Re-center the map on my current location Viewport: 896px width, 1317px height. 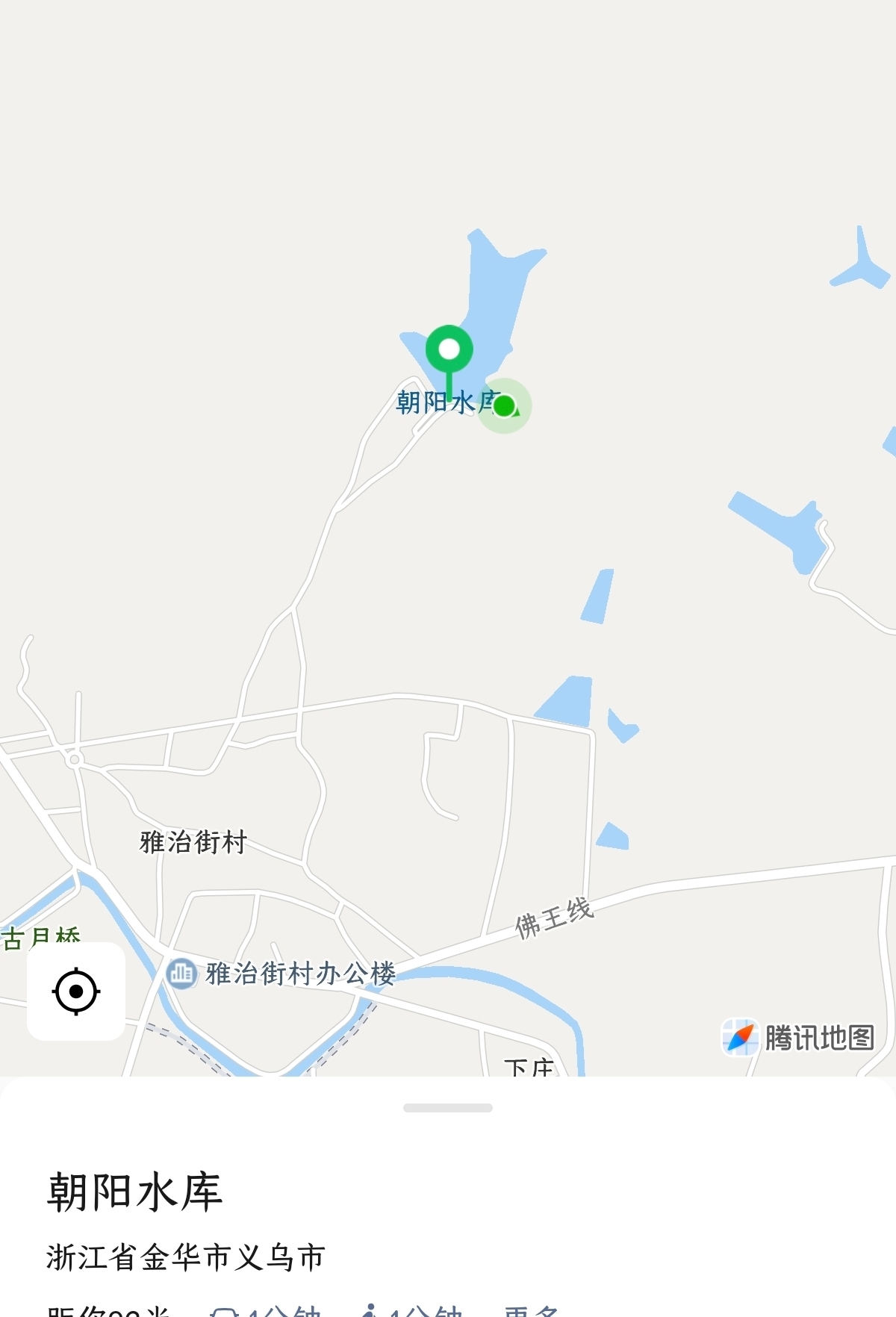[76, 991]
